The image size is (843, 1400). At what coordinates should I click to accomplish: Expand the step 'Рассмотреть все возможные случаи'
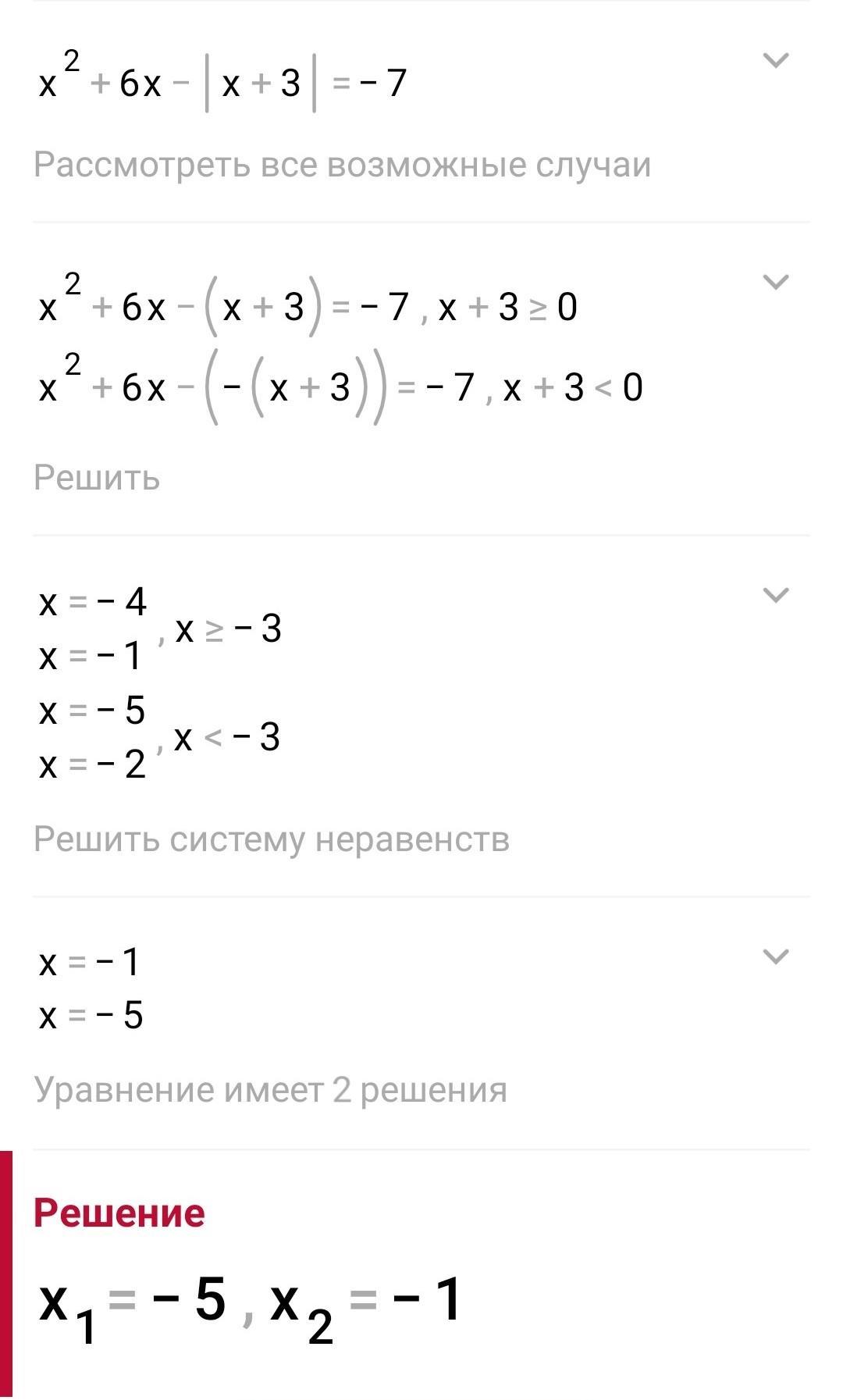pyautogui.click(x=775, y=60)
